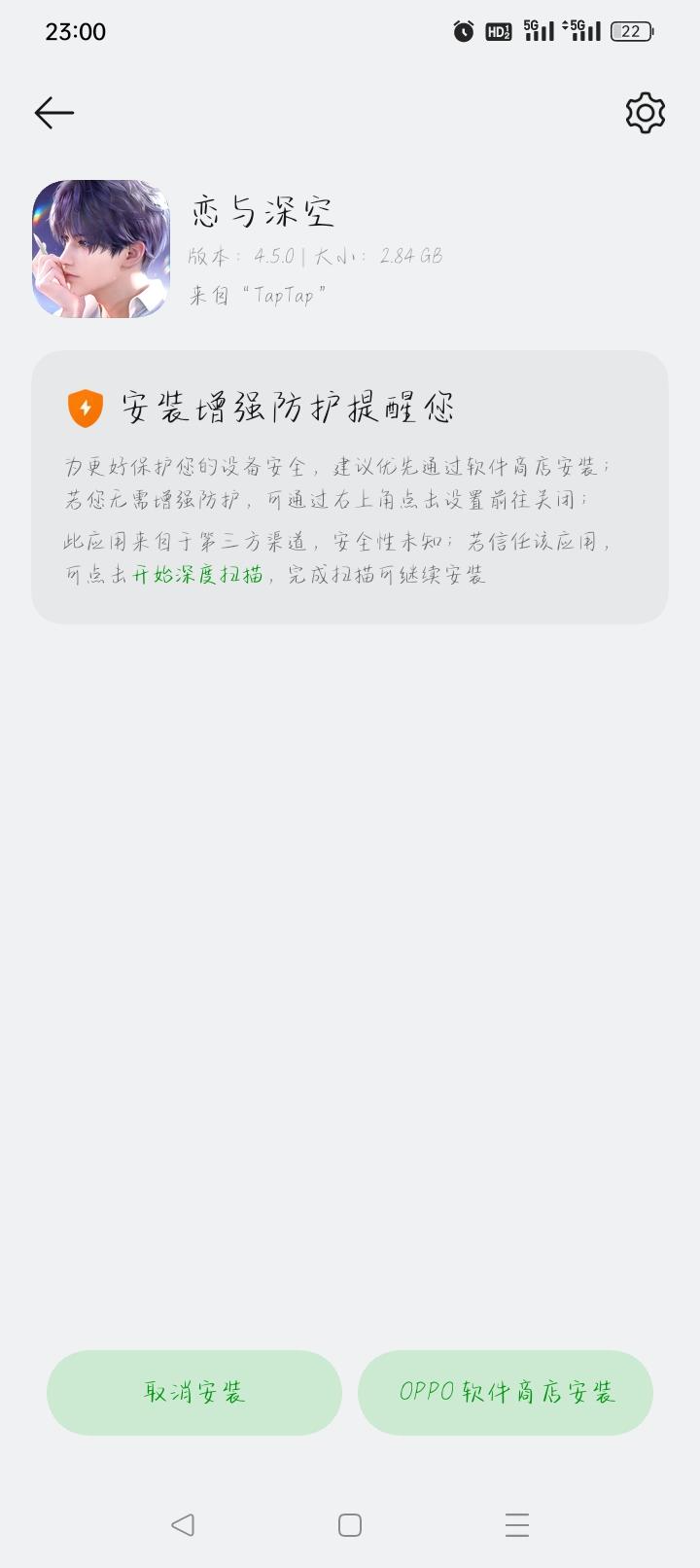Tap the 23:00 clock display
The width and height of the screenshot is (700, 1568).
pyautogui.click(x=75, y=31)
